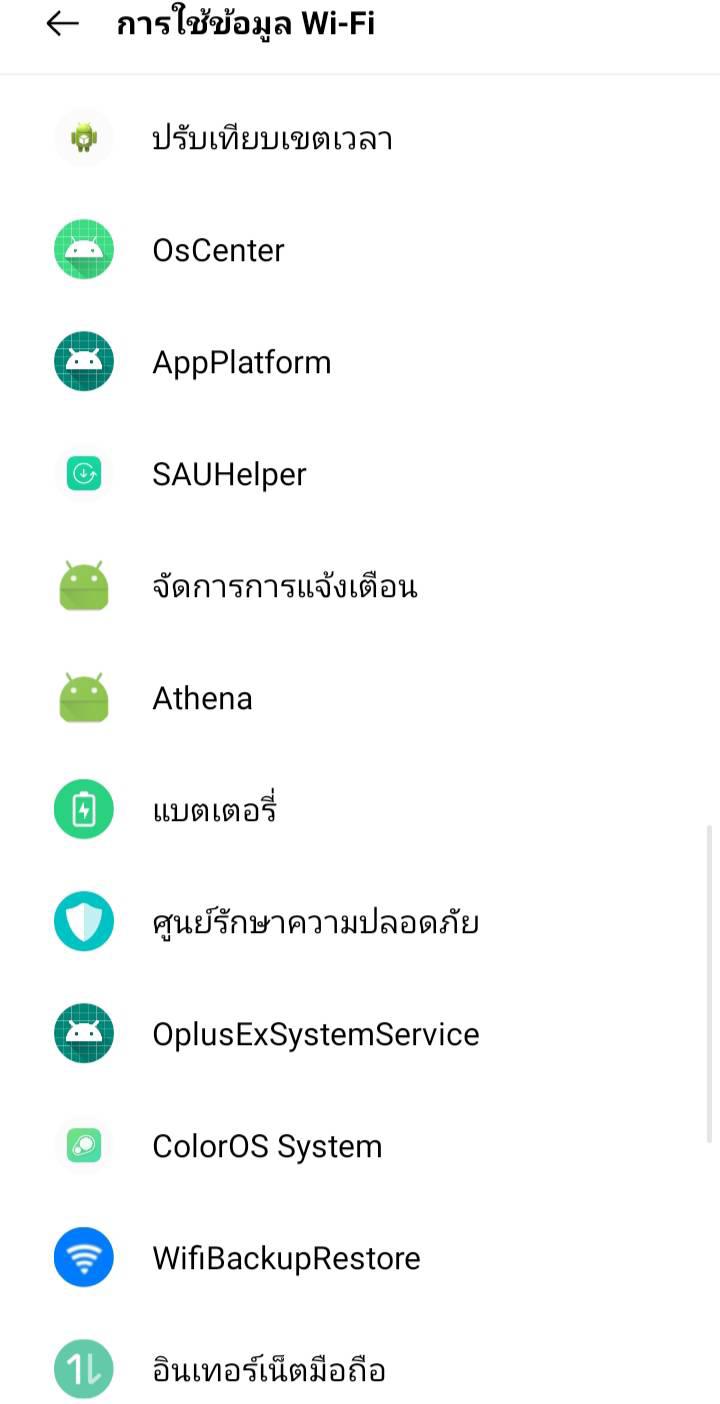This screenshot has height=1404, width=720.
Task: Select OplusExSystemService in the list
Action: click(x=360, y=1034)
